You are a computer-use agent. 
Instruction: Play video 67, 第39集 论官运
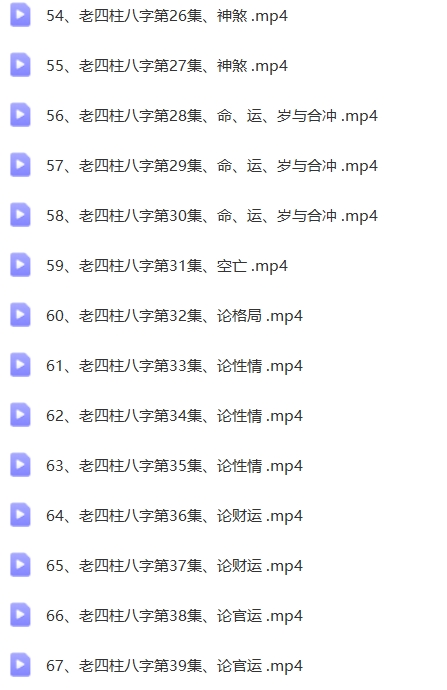174,666
